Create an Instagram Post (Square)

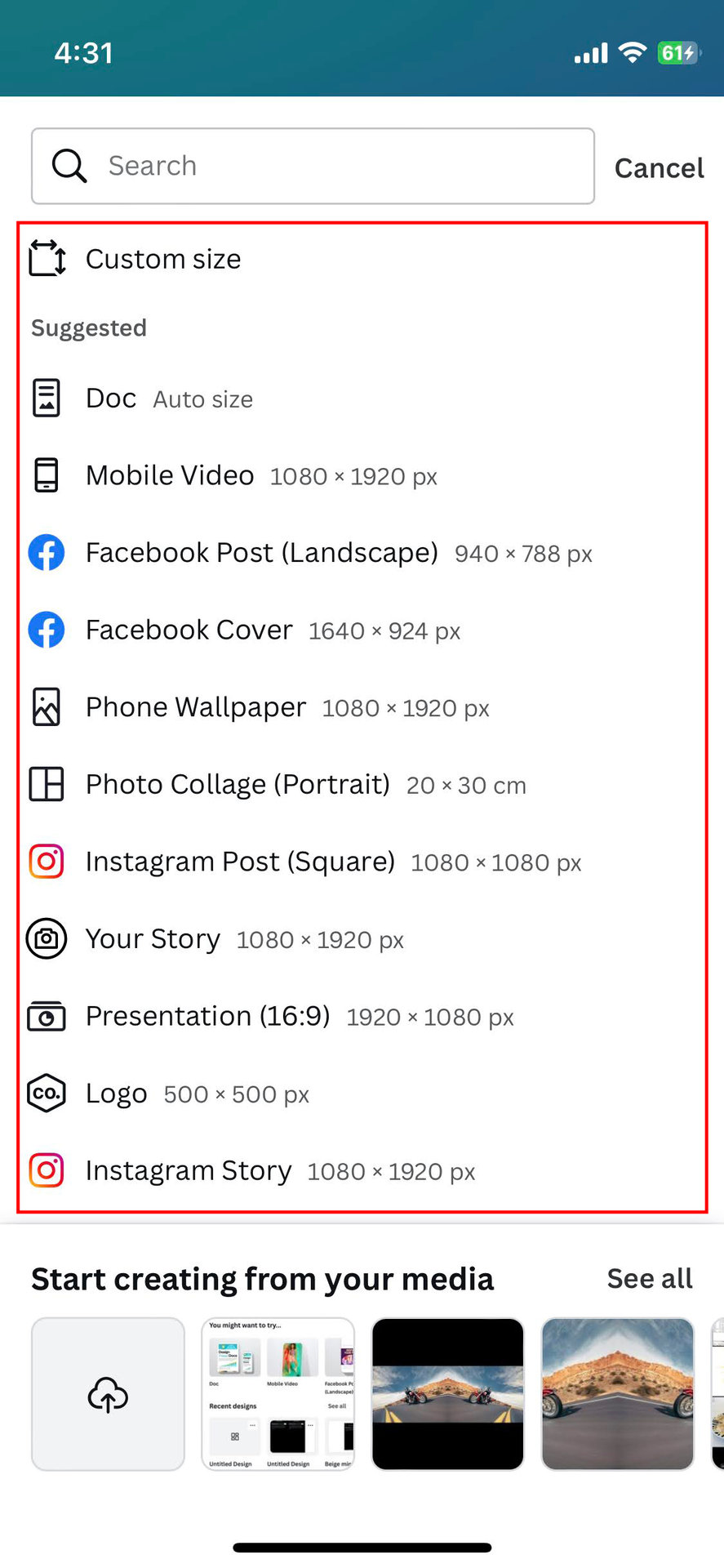coord(240,862)
